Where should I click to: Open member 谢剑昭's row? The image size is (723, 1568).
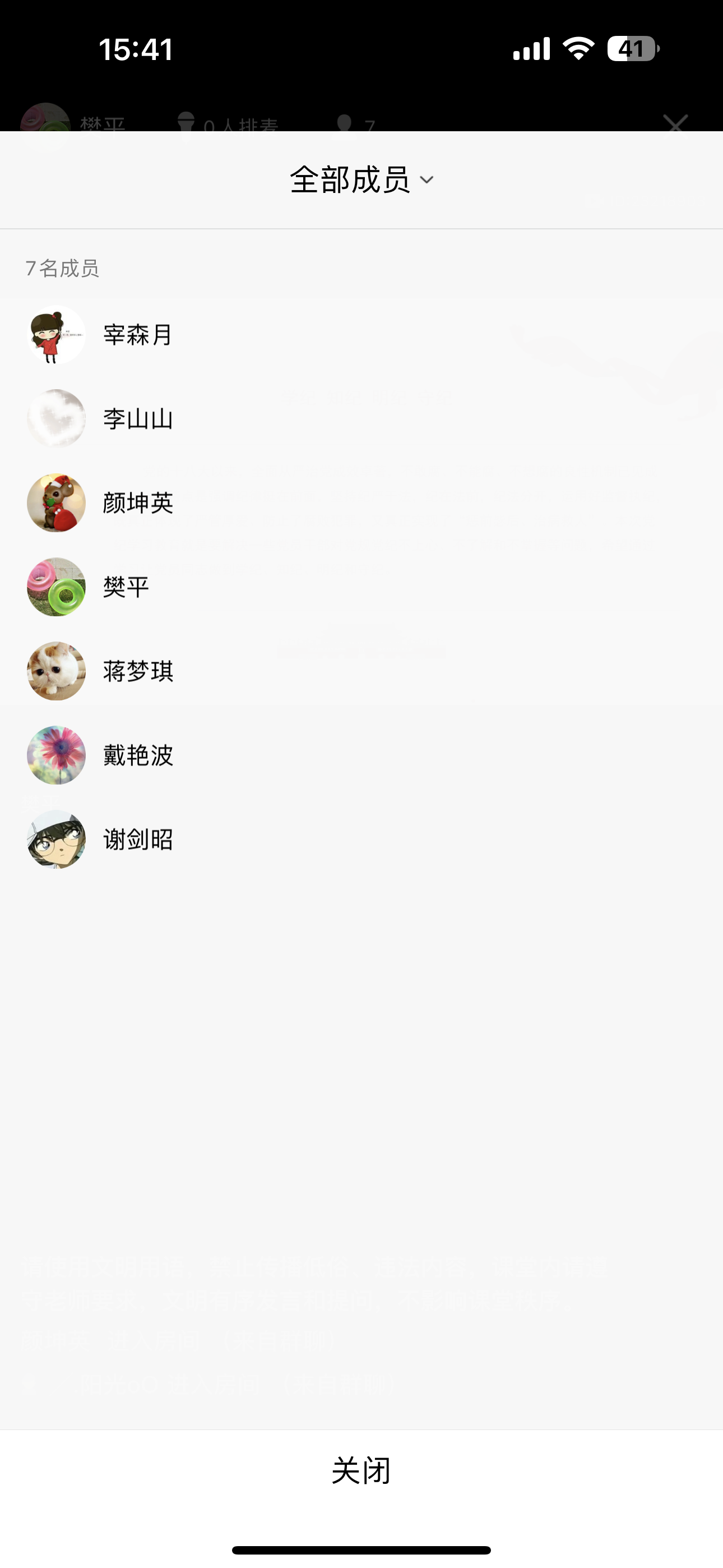[137, 840]
